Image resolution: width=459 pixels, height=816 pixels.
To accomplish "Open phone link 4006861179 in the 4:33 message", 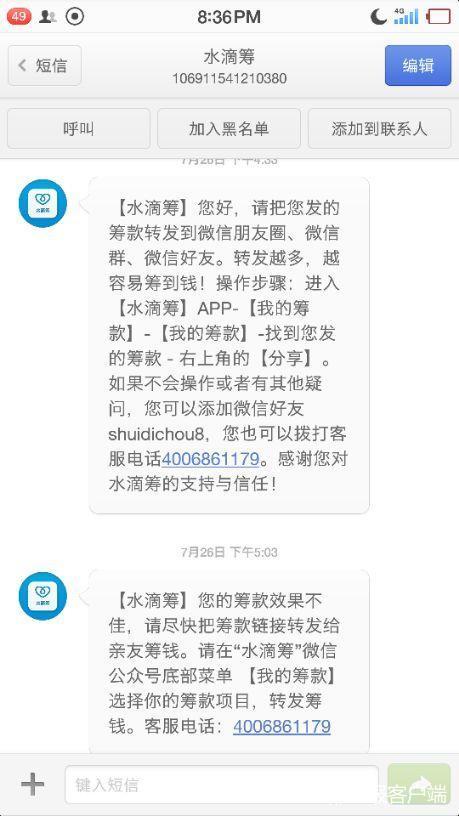I will (x=210, y=458).
